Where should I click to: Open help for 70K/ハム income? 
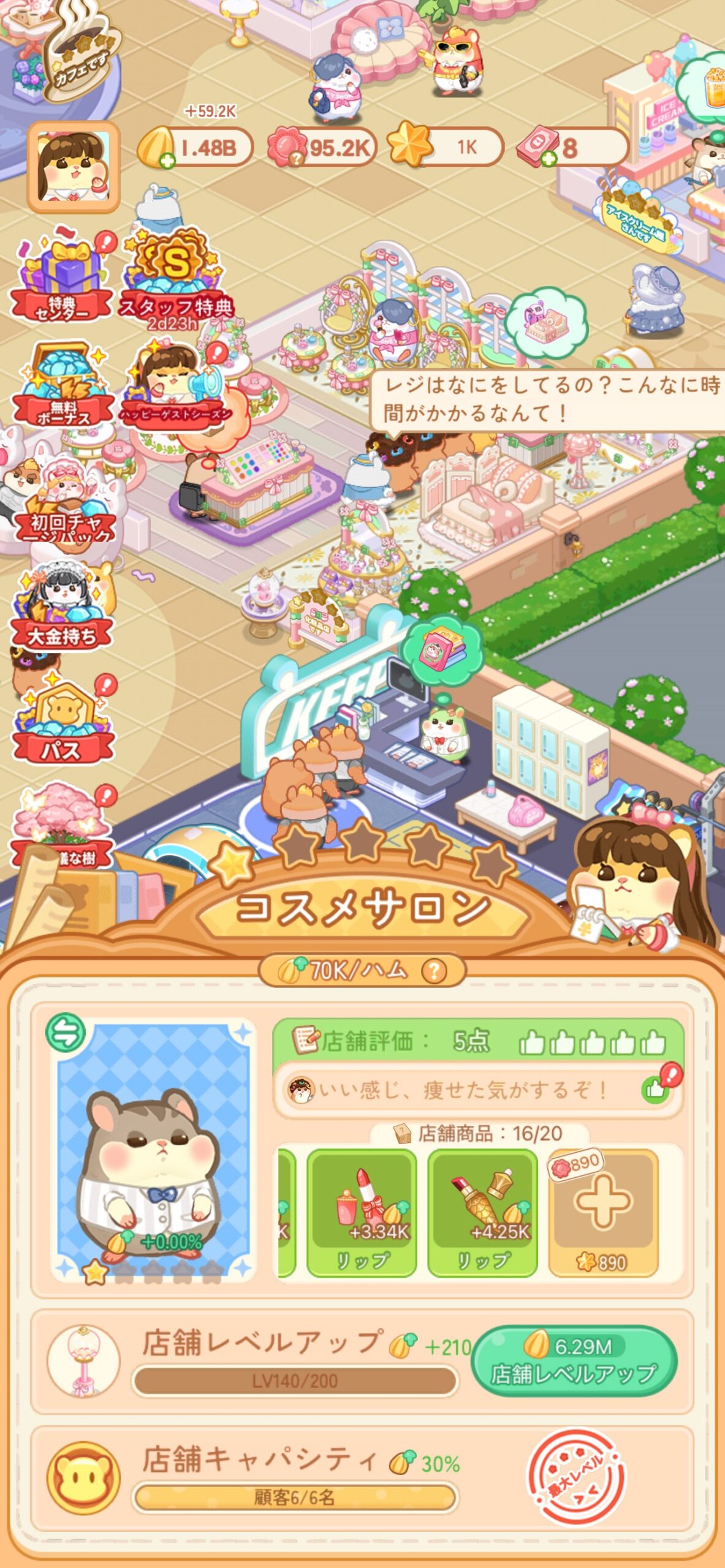(x=434, y=970)
